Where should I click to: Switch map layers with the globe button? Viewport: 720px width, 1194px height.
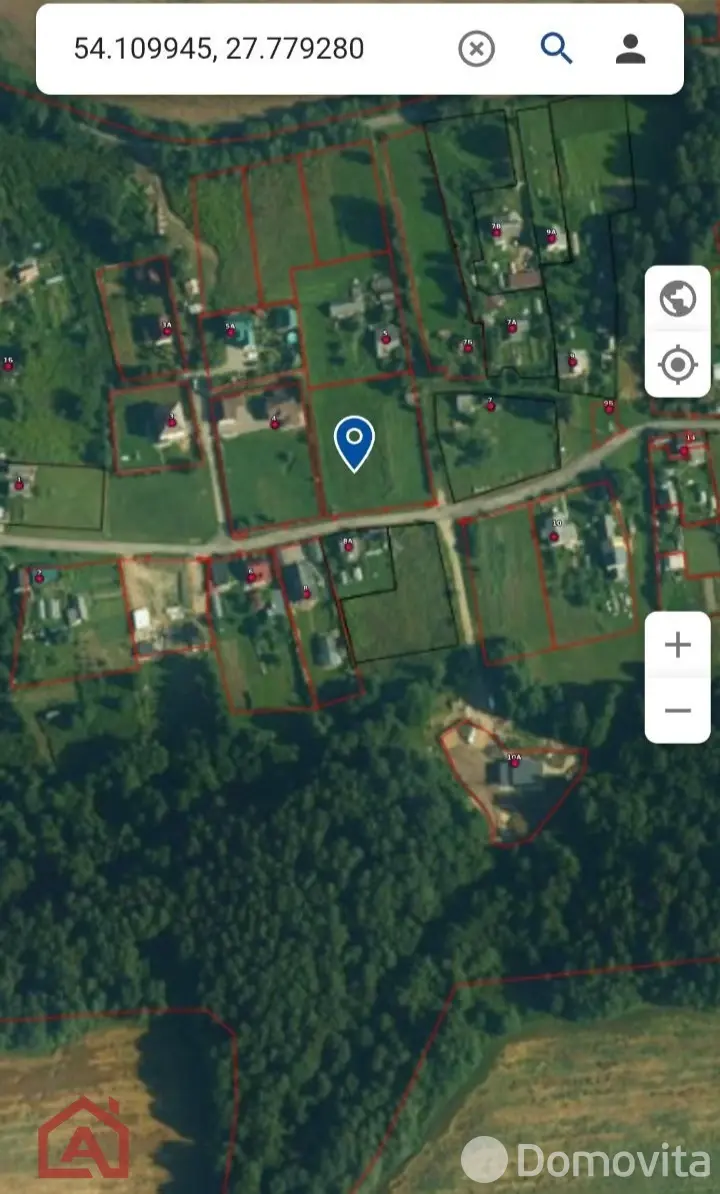677,298
